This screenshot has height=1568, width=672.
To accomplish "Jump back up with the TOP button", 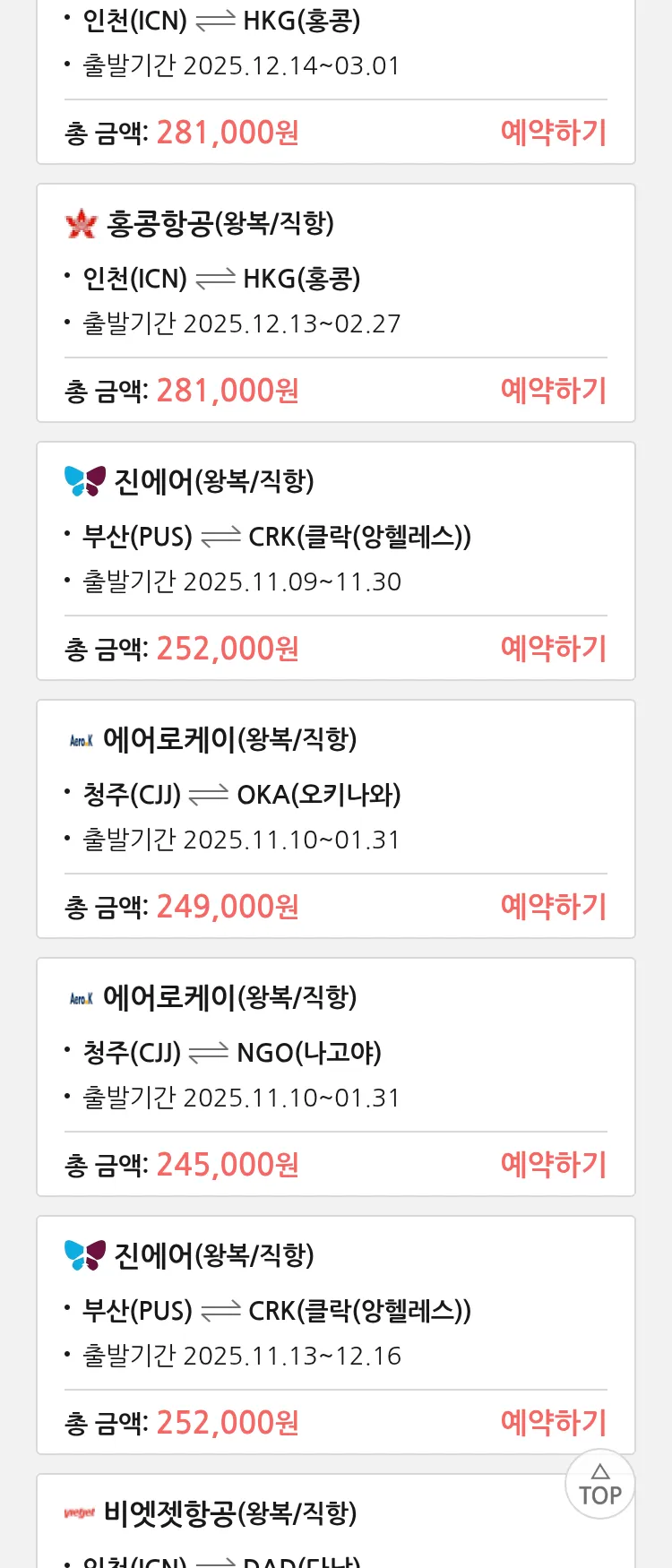I will (x=599, y=1485).
